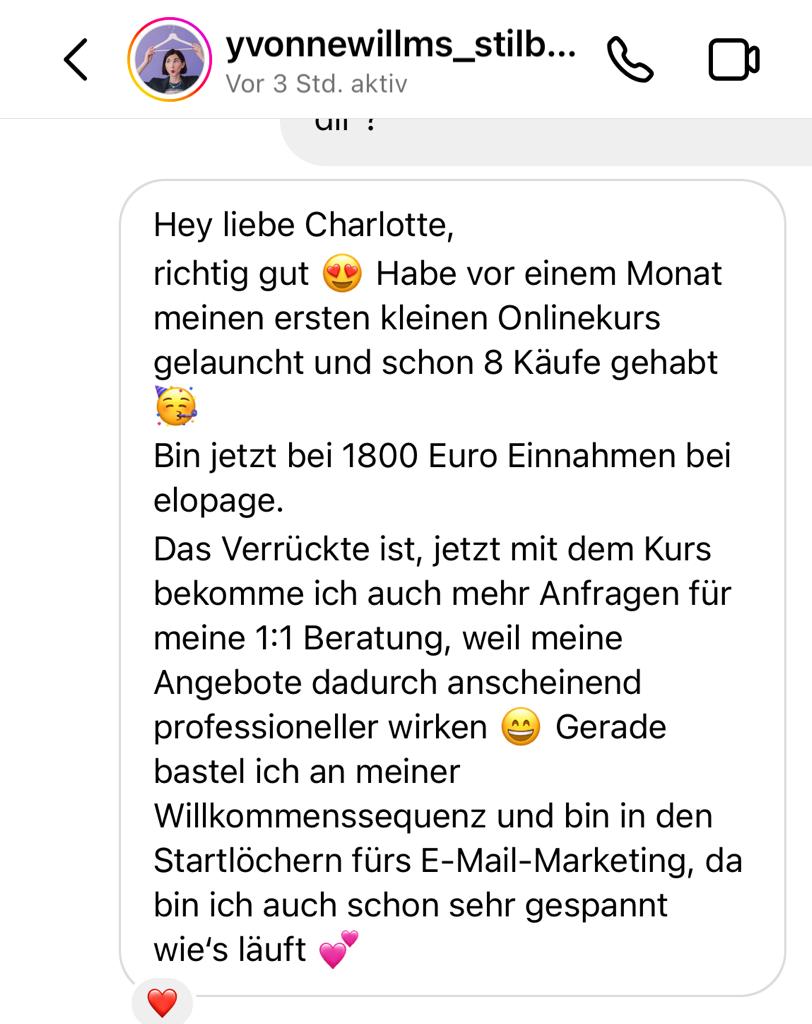Start a video call
The height and width of the screenshot is (1024, 812).
coord(734,60)
